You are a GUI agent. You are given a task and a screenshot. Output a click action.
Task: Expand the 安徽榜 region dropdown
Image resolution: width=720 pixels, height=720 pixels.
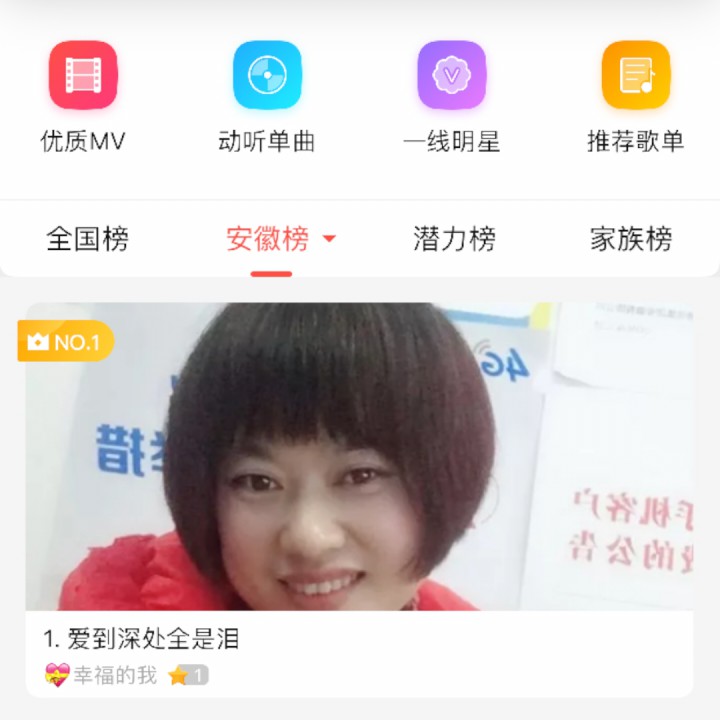329,240
